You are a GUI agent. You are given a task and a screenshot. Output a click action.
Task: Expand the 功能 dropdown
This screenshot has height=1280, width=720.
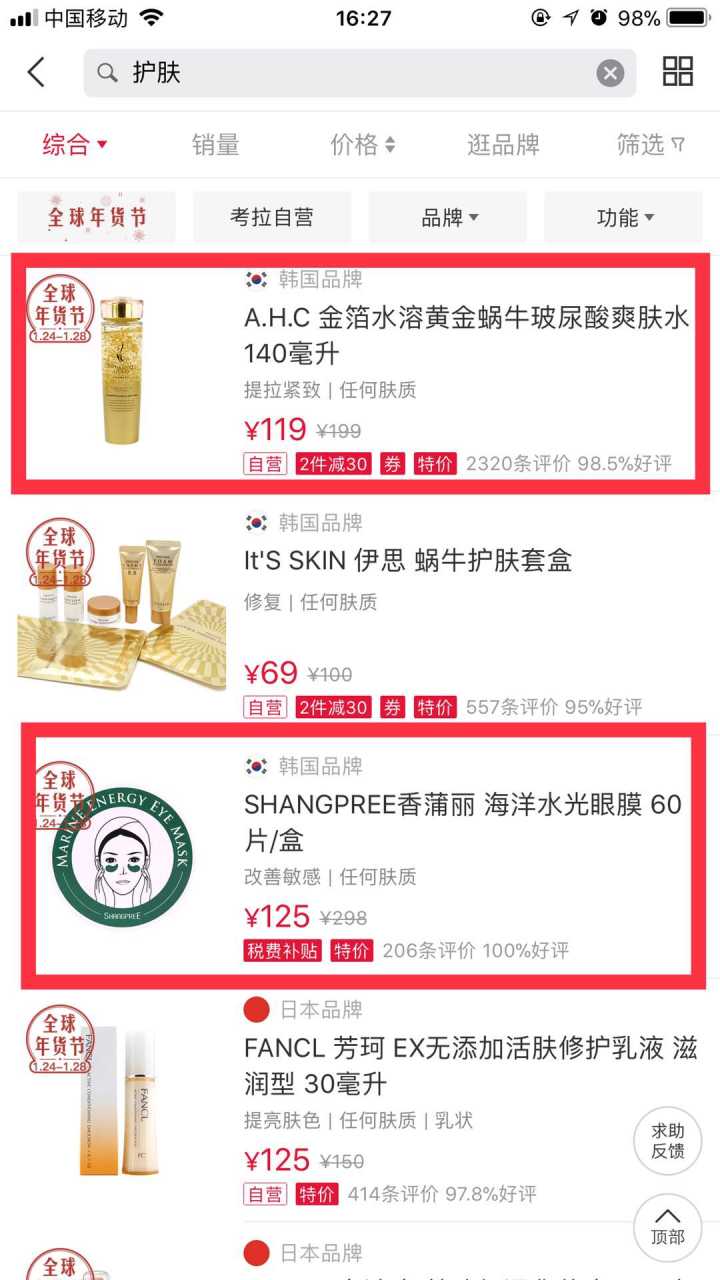point(624,217)
